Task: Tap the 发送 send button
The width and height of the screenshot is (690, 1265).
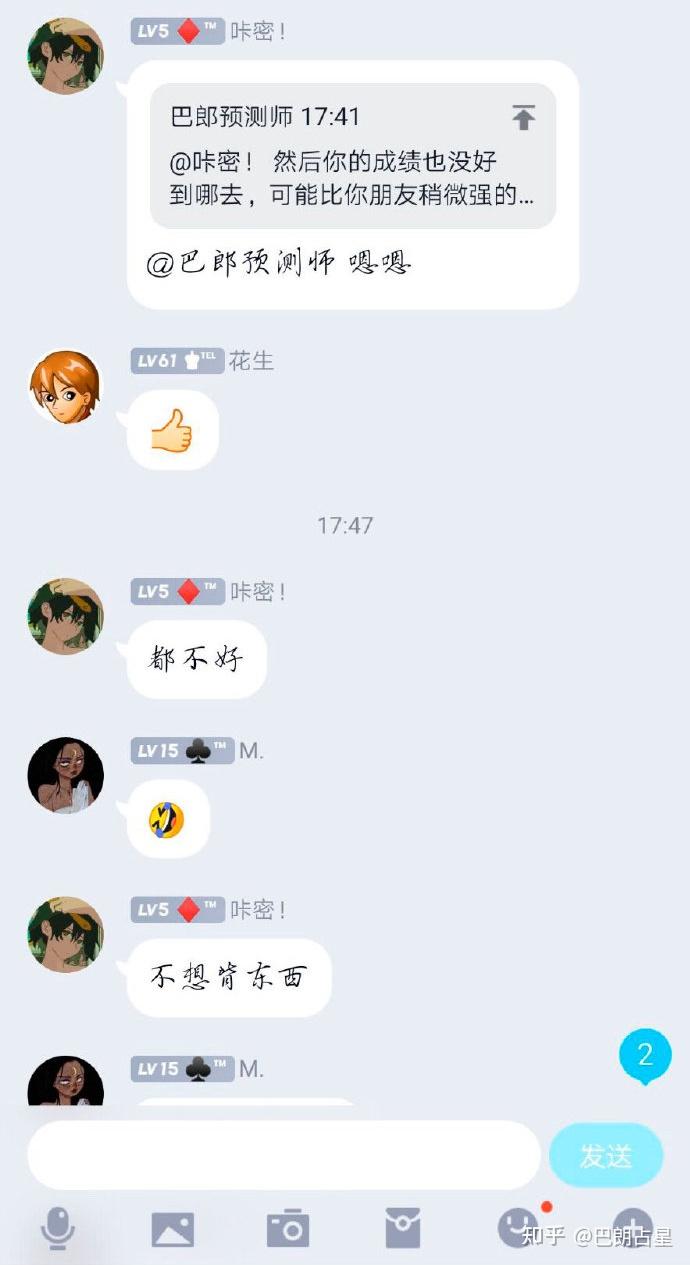Action: click(606, 1156)
